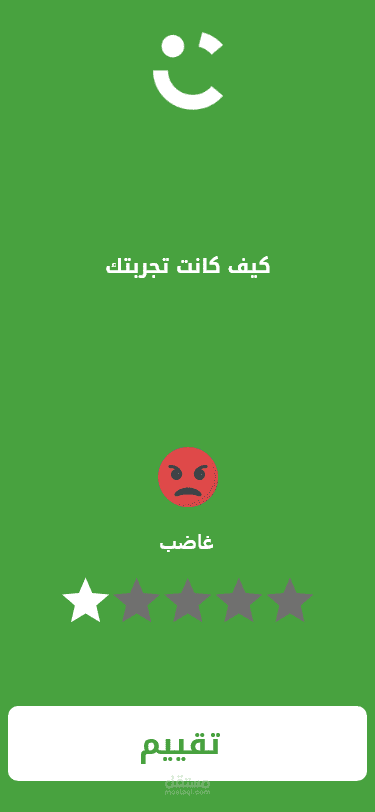
Task: Give a three-star rating
Action: pos(188,601)
